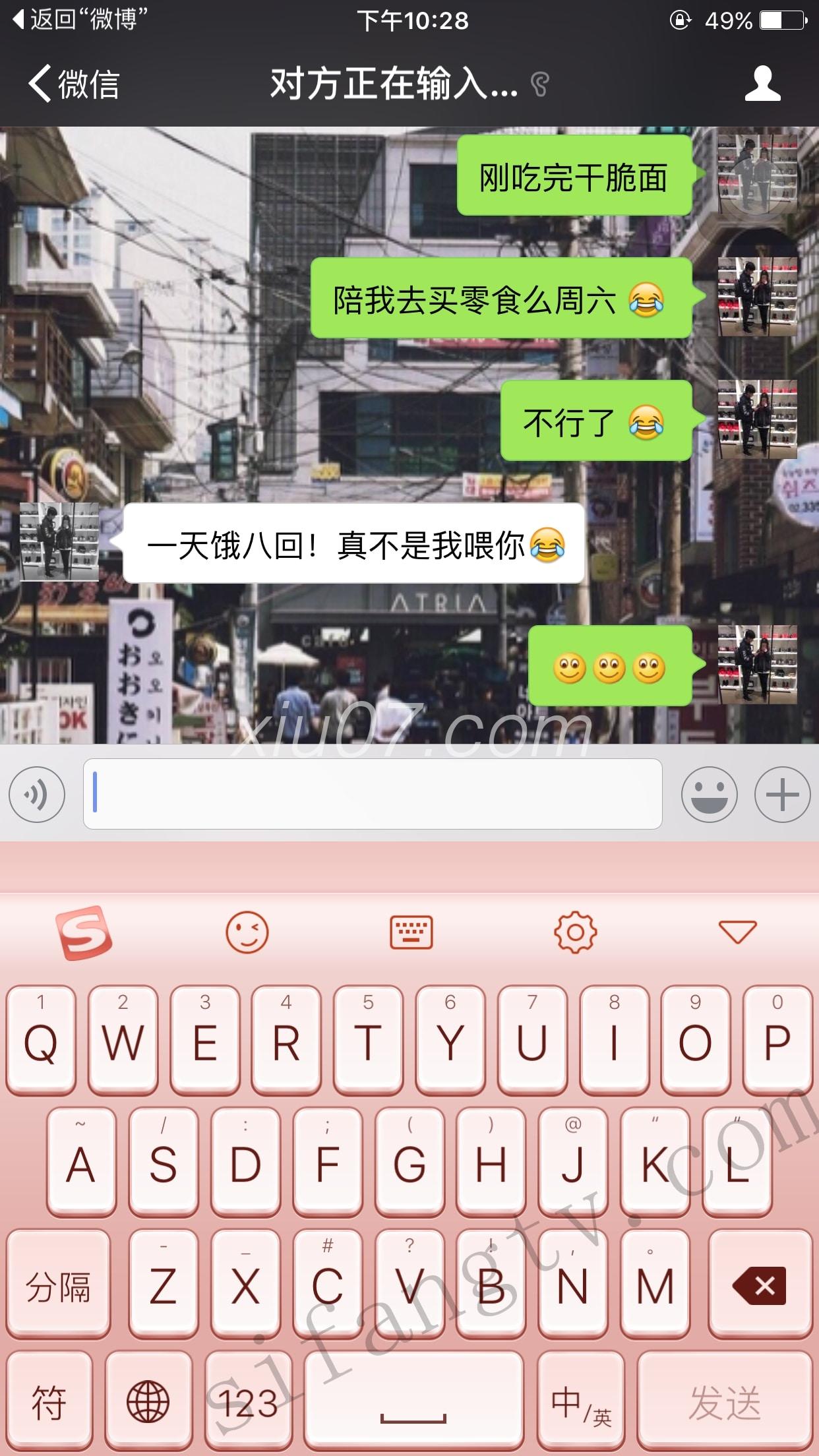This screenshot has width=819, height=1456.
Task: Tap the contact's avatar beside white message
Action: tap(59, 542)
